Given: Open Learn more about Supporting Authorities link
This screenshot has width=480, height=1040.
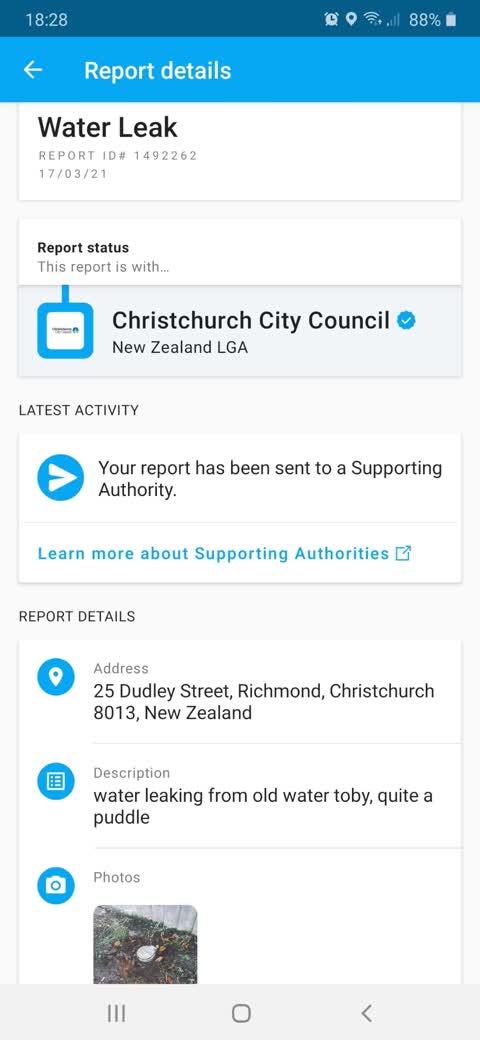Looking at the screenshot, I should point(225,553).
